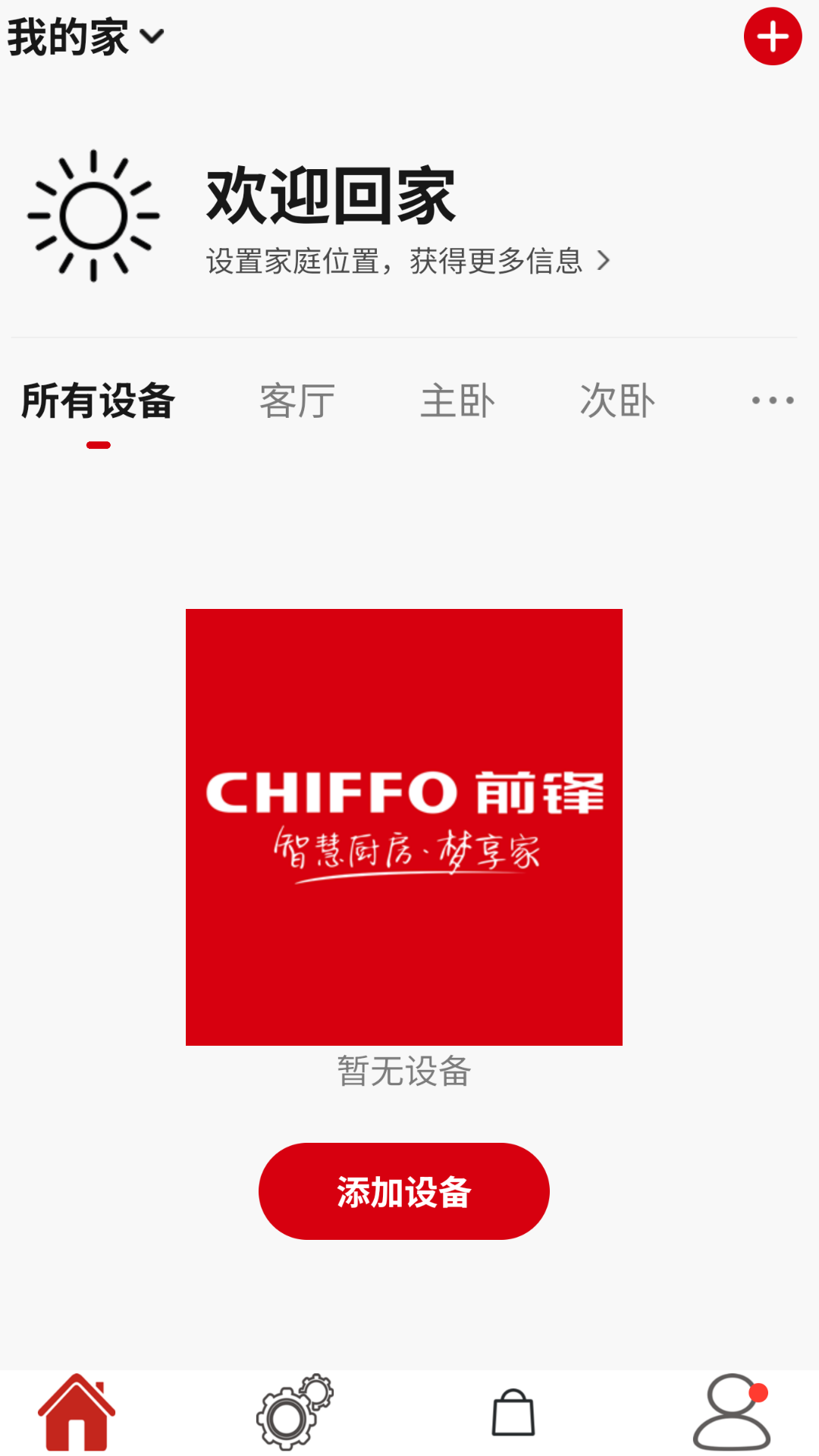Tap the red plus icon to add

[x=773, y=35]
